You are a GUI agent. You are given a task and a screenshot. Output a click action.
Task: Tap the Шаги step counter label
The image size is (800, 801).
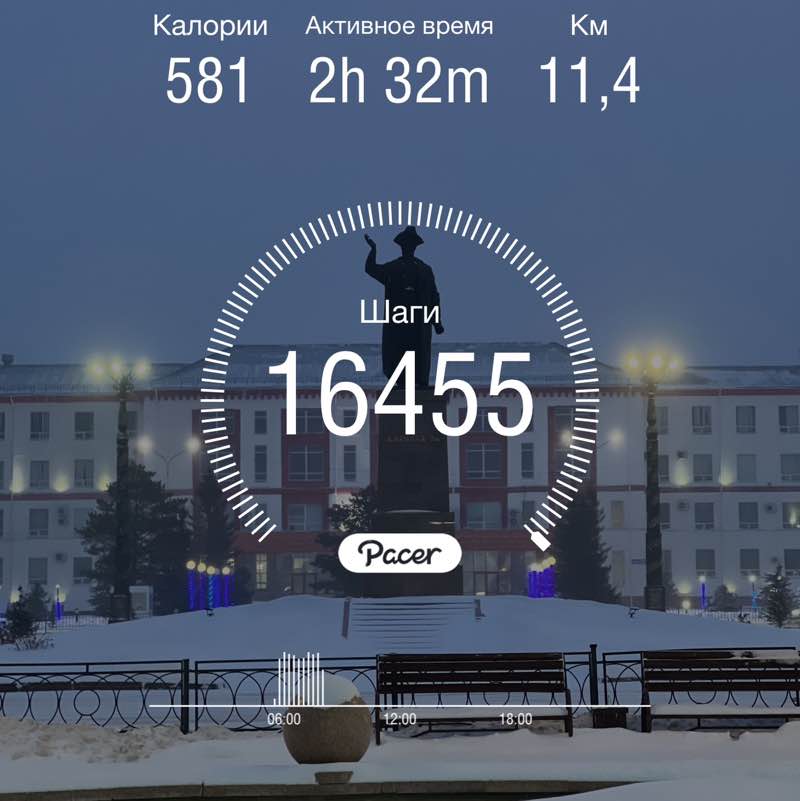pyautogui.click(x=400, y=312)
